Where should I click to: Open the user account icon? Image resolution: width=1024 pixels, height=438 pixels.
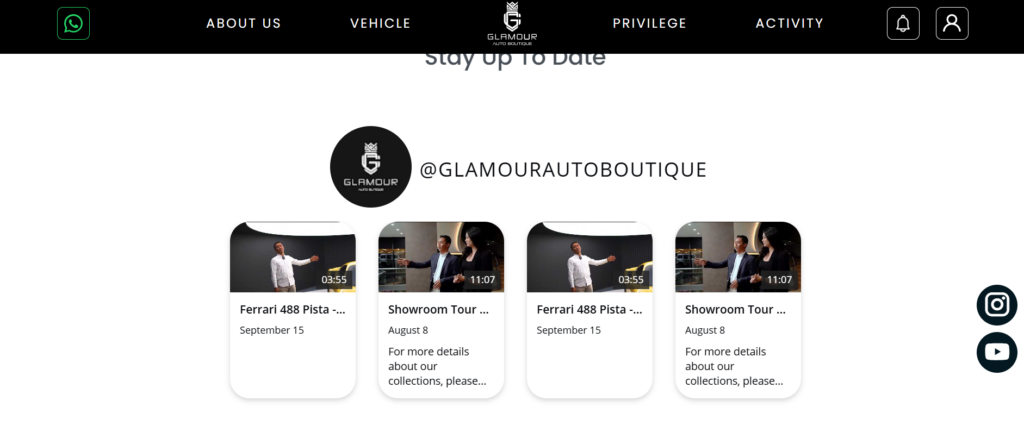coord(952,23)
